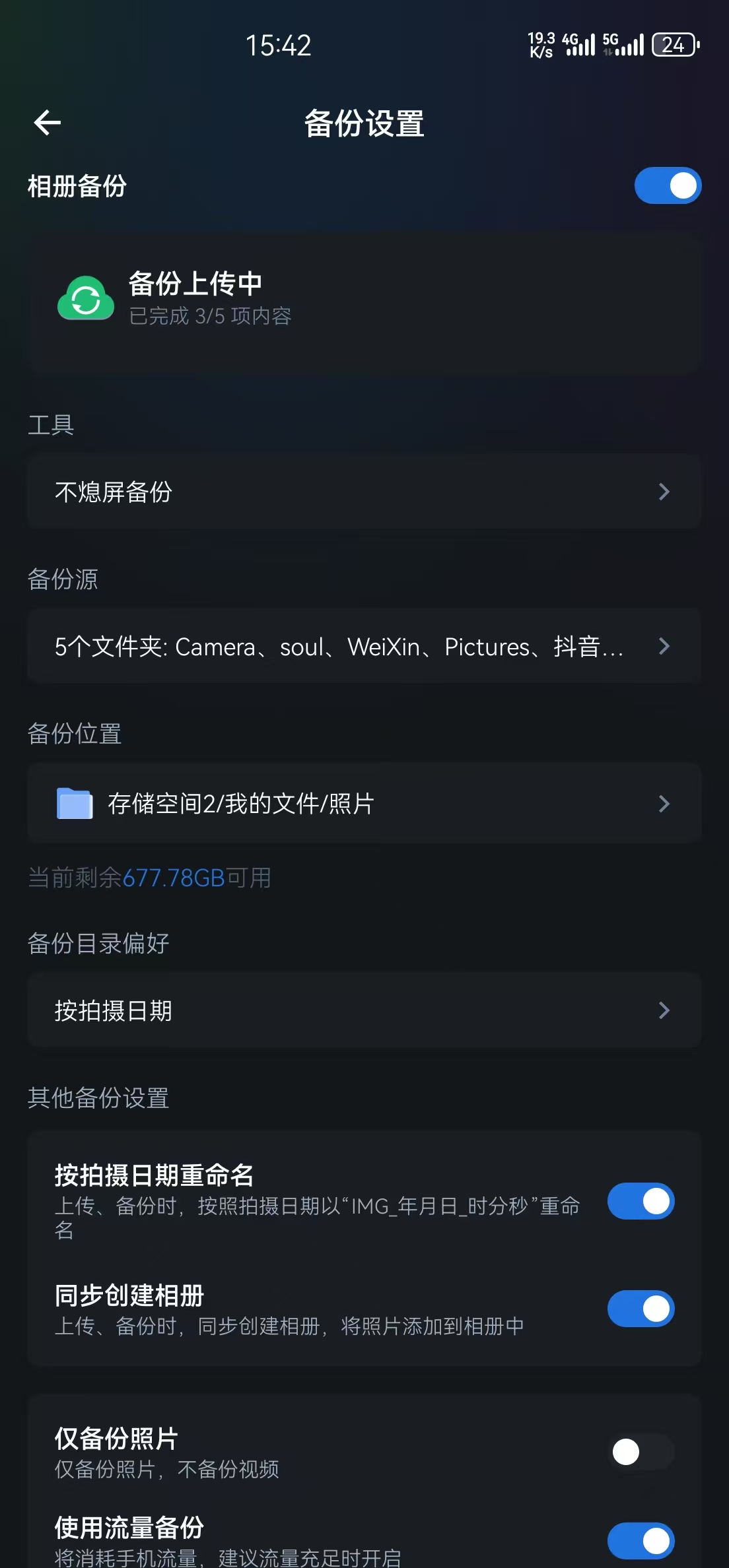This screenshot has width=729, height=1568.
Task: Toggle off 同步创建相册
Action: click(641, 1309)
